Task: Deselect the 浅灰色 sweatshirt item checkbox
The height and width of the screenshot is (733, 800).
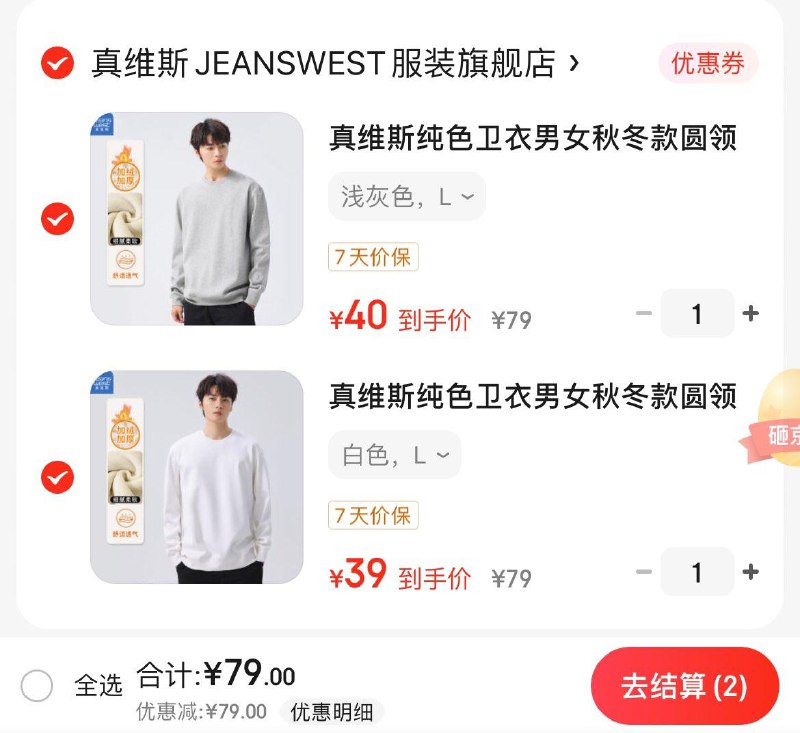Action: pos(57,218)
